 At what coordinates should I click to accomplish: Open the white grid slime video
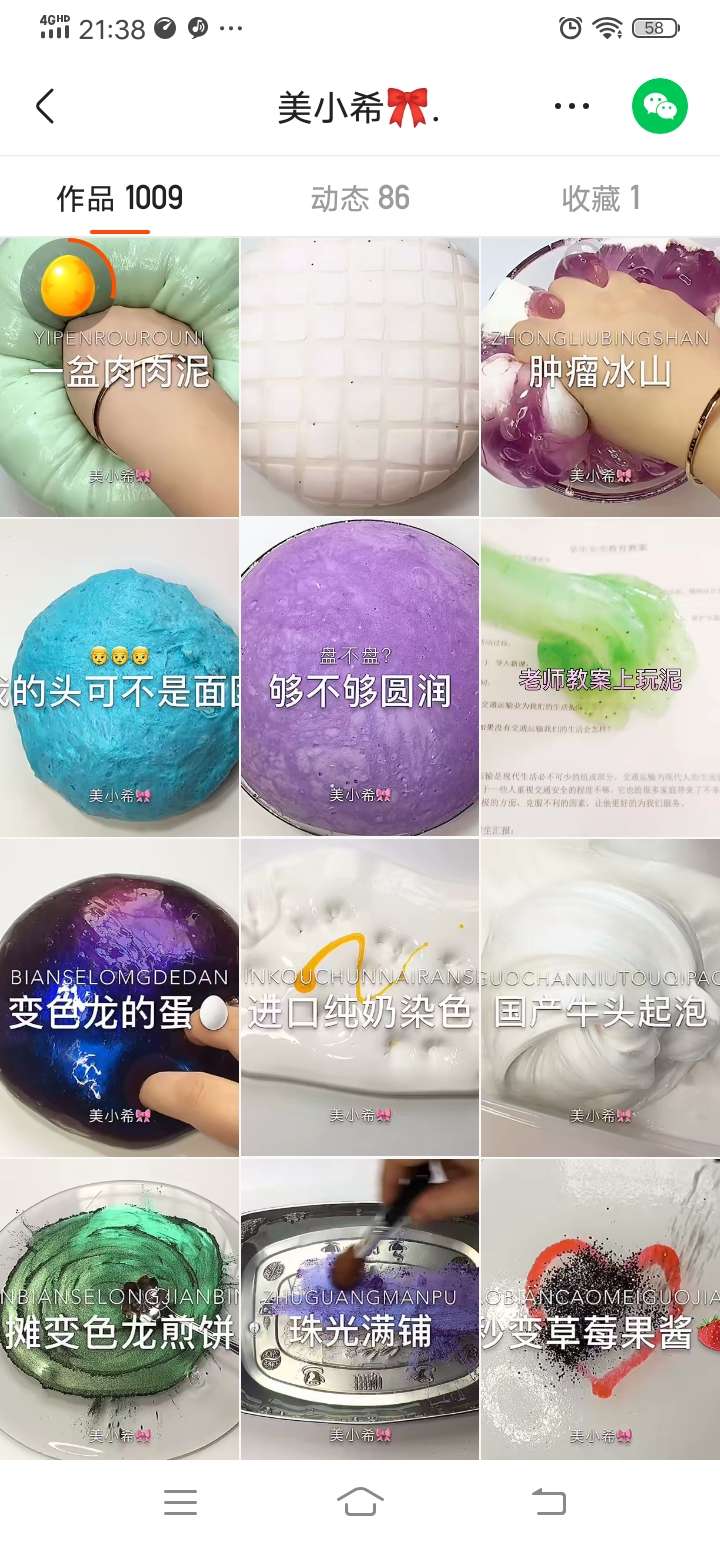coord(360,377)
